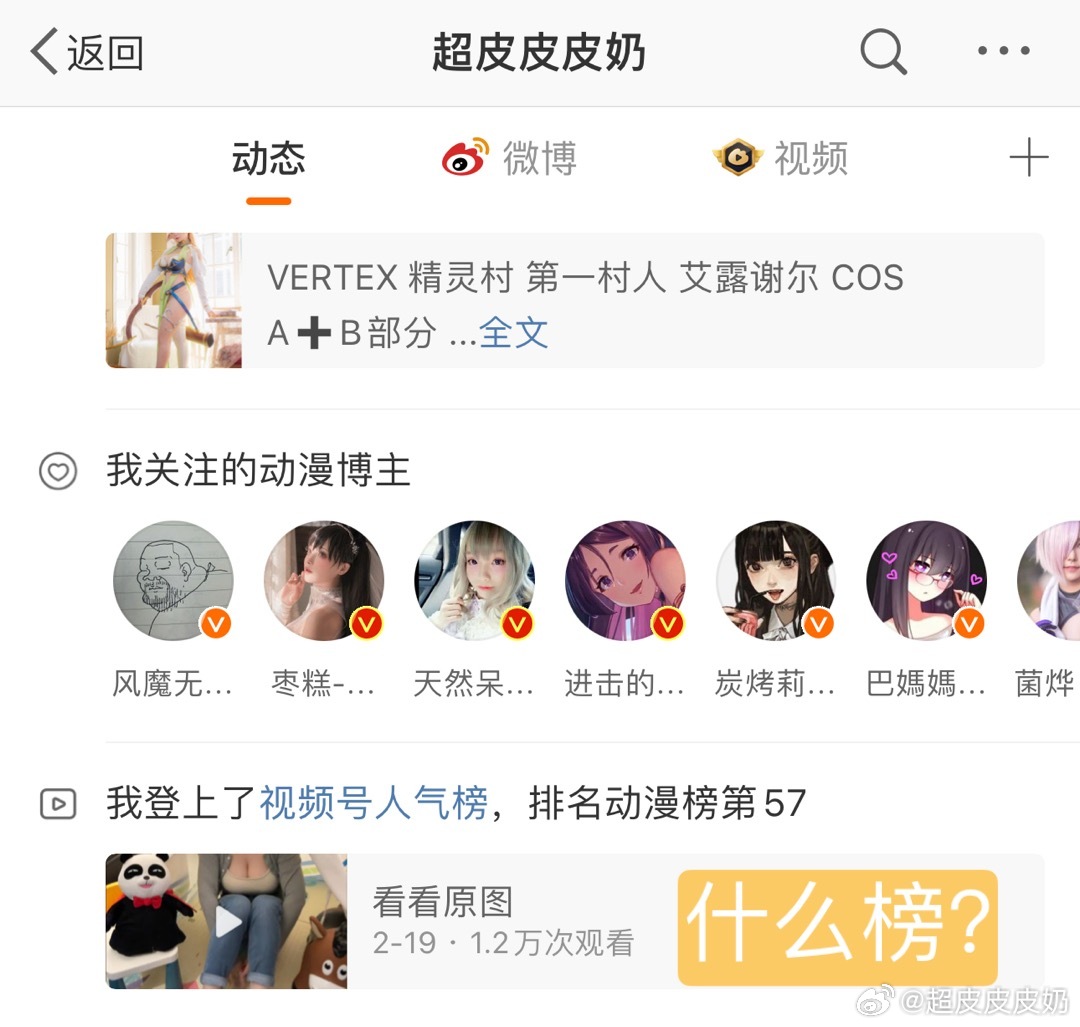The height and width of the screenshot is (1027, 1080).
Task: Open the 视频号人气榜 link
Action: point(374,803)
